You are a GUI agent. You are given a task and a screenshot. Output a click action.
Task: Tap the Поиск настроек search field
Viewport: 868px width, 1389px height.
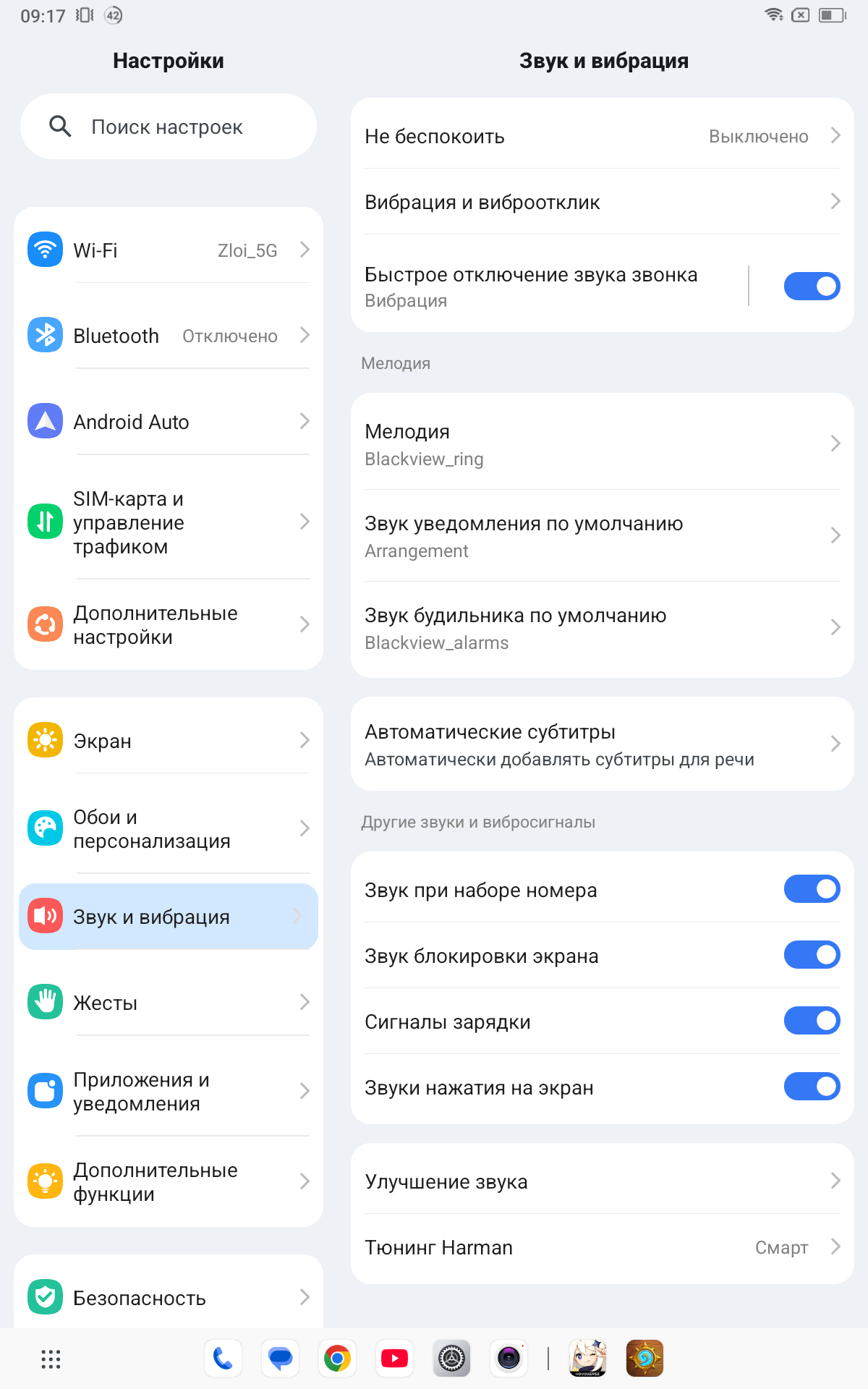168,127
